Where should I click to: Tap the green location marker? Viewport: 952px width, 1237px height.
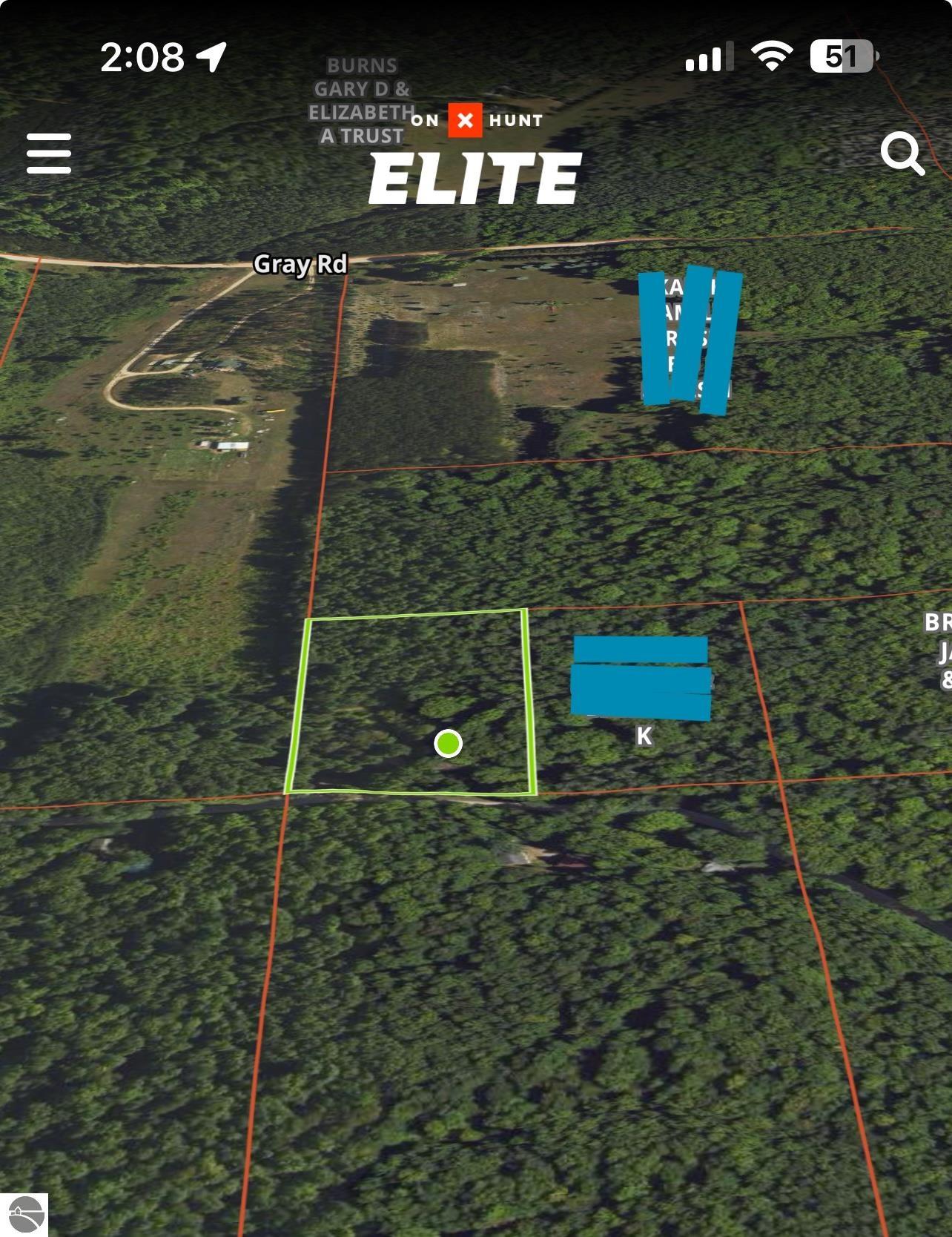[448, 743]
